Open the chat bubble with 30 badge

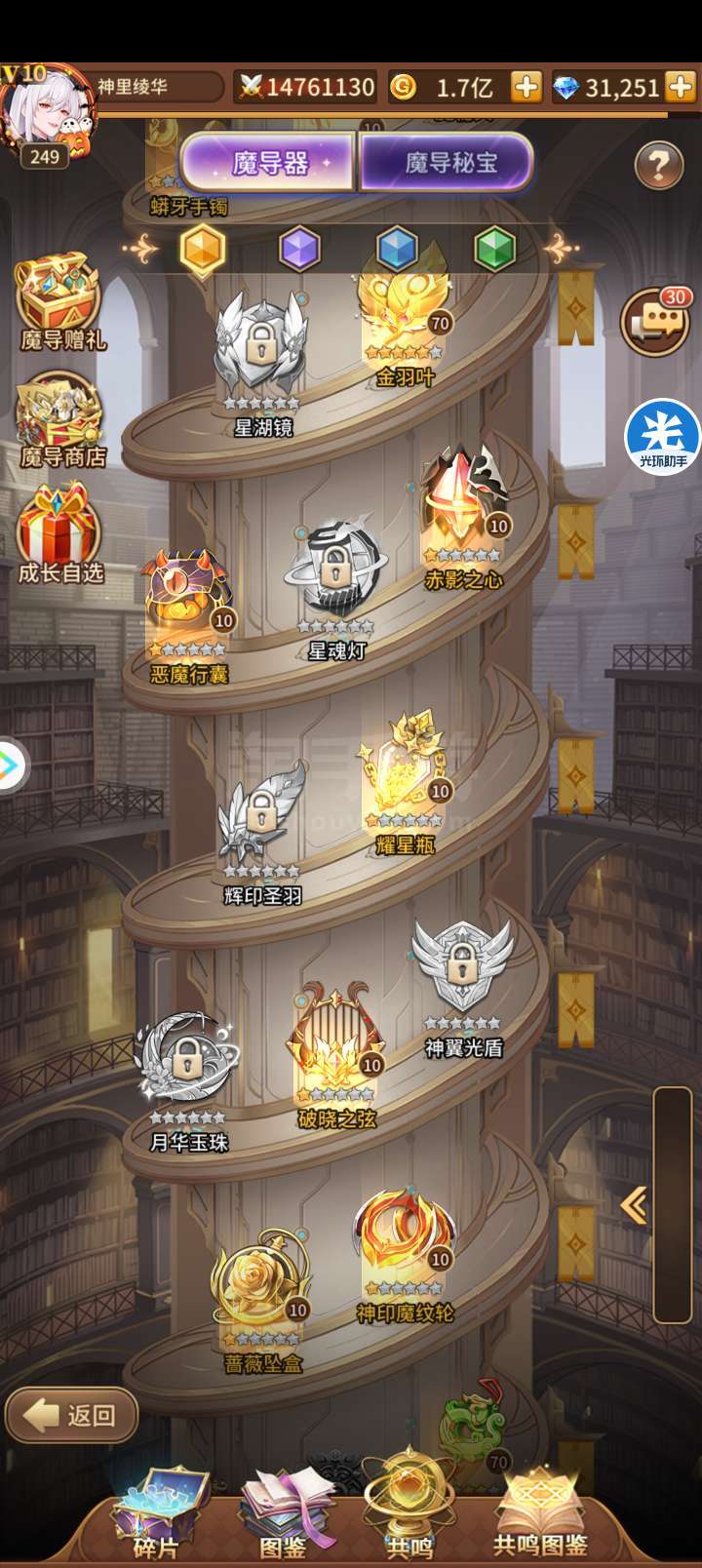coord(655,321)
